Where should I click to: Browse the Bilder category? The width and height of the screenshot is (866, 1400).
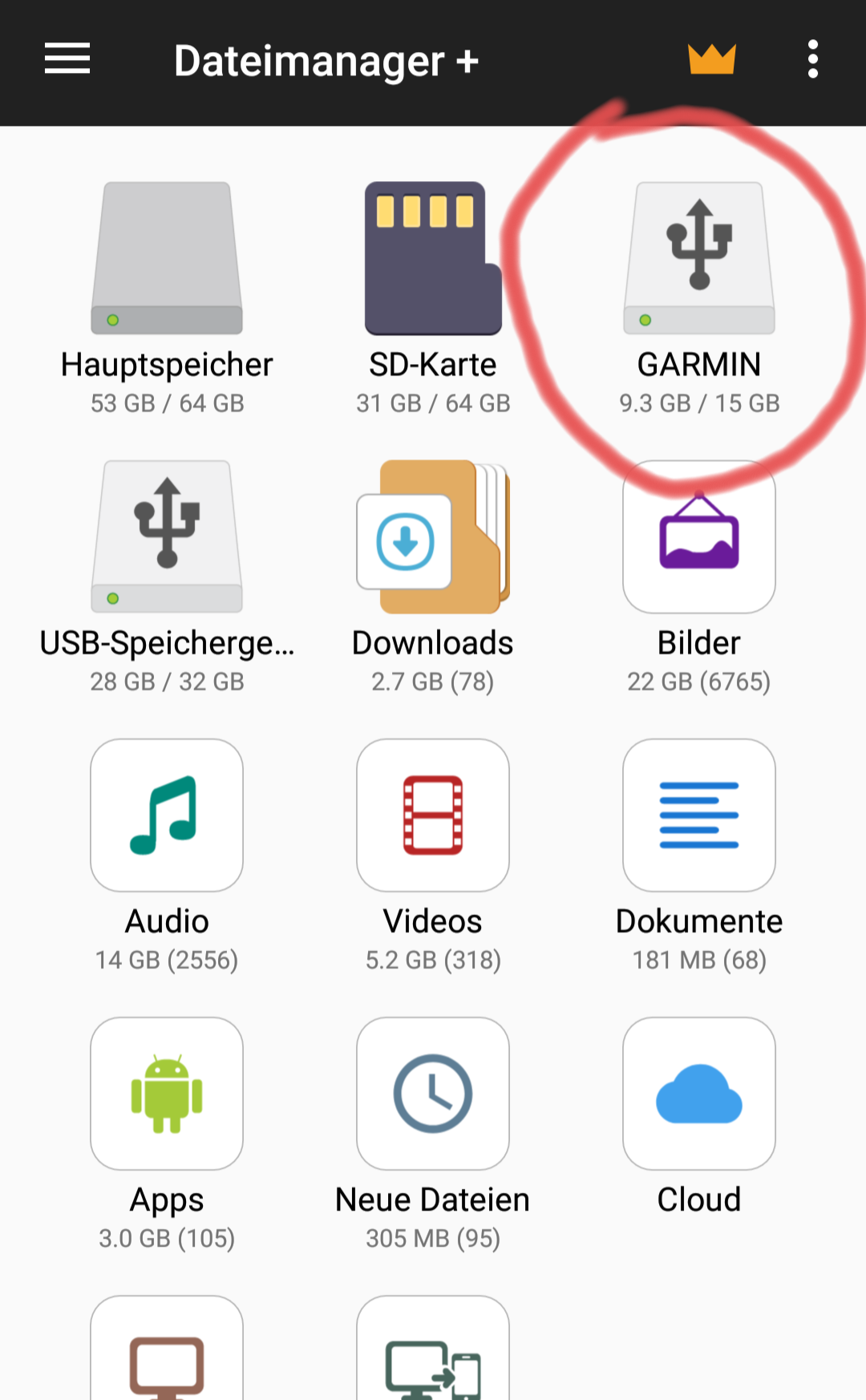699,536
